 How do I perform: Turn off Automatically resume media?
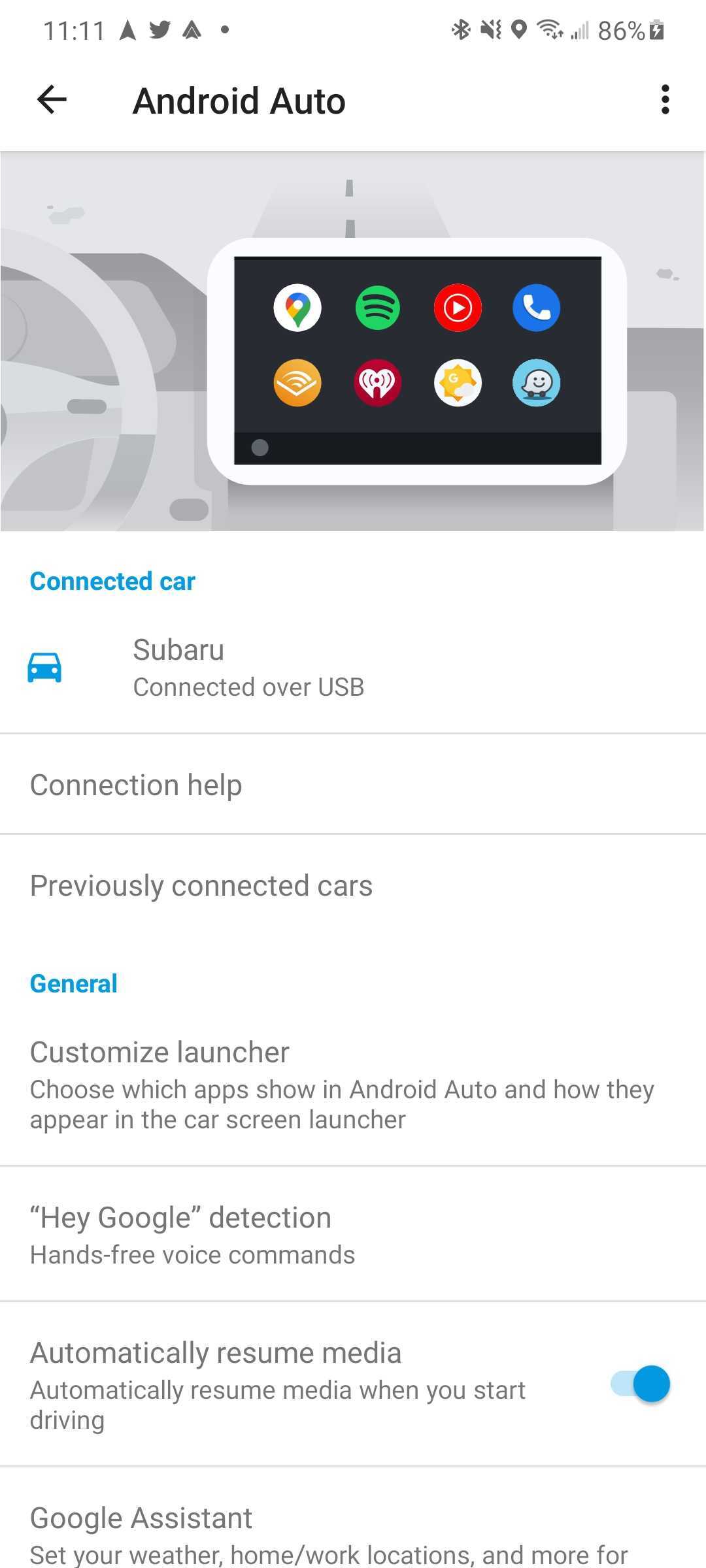click(641, 1383)
